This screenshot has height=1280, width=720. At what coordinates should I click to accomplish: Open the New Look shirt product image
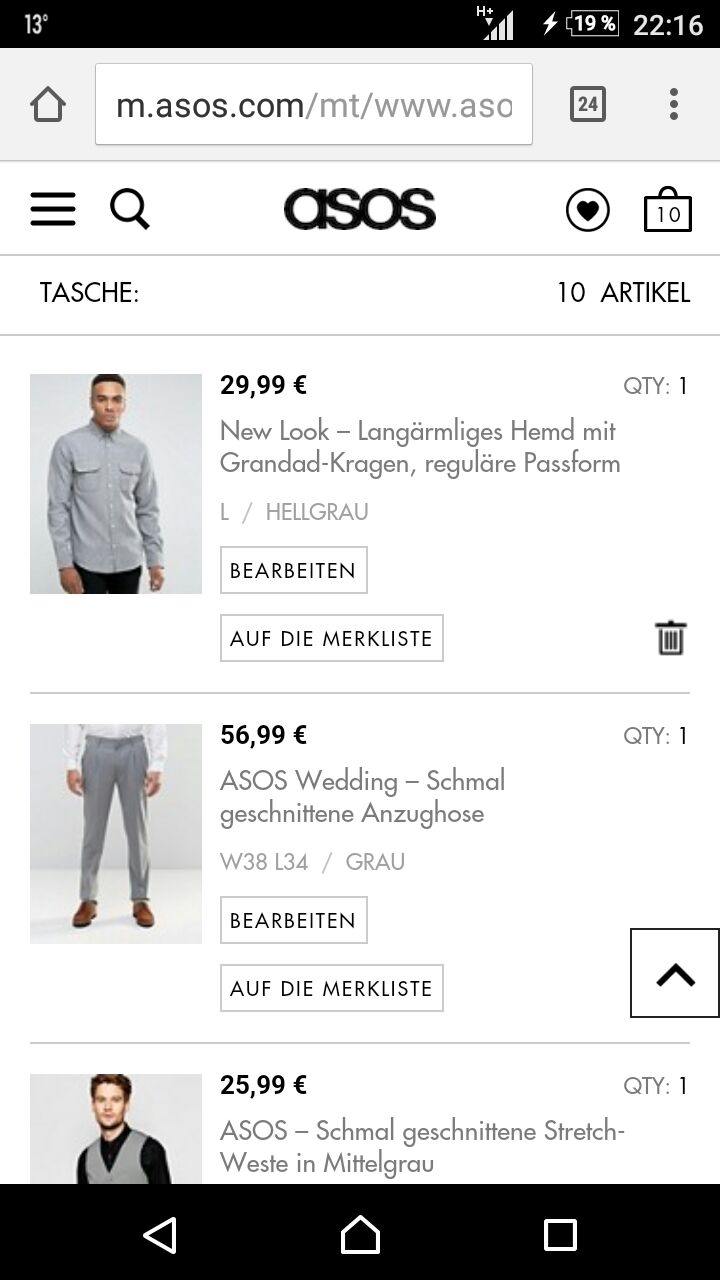(116, 484)
